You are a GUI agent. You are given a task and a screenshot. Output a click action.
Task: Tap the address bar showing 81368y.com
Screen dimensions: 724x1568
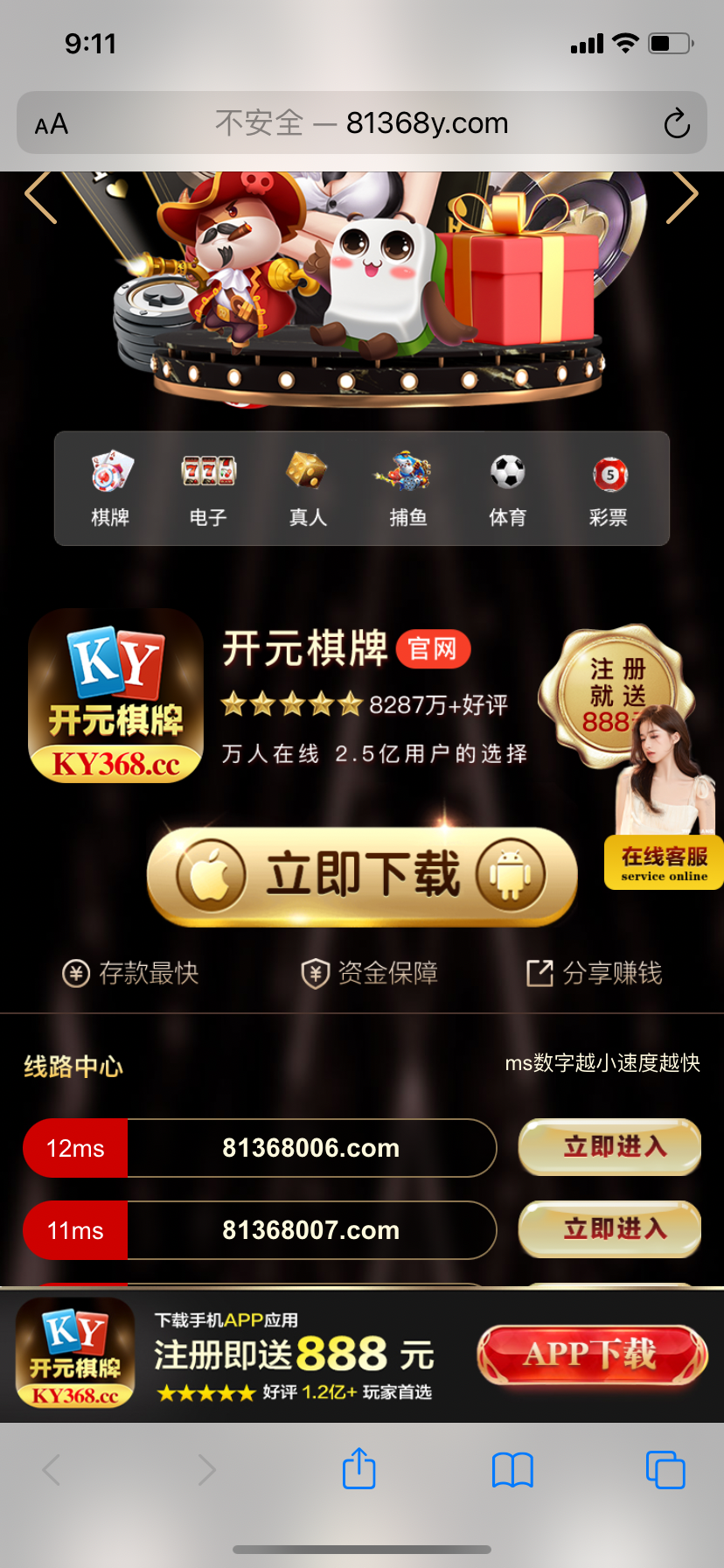click(x=362, y=122)
